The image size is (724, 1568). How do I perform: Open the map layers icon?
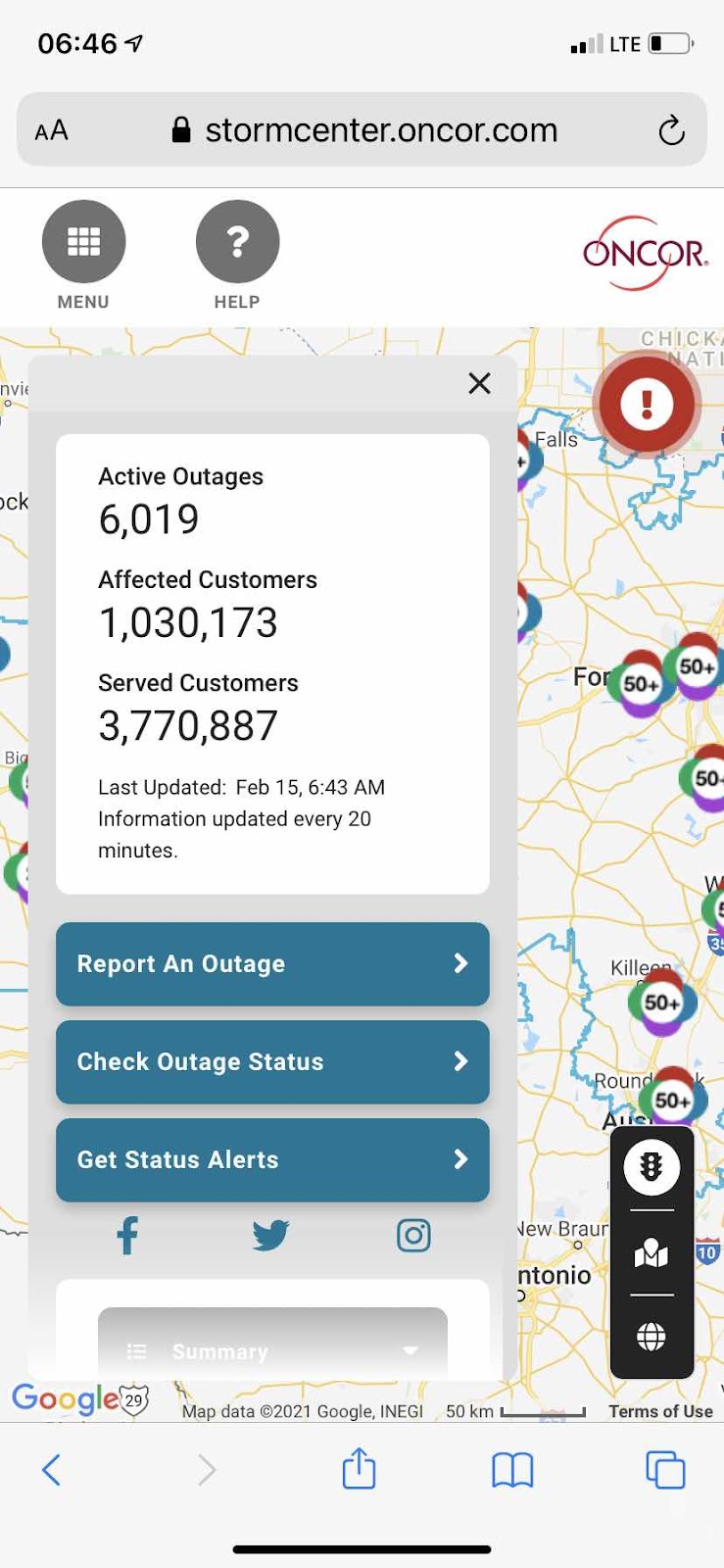tap(652, 1252)
